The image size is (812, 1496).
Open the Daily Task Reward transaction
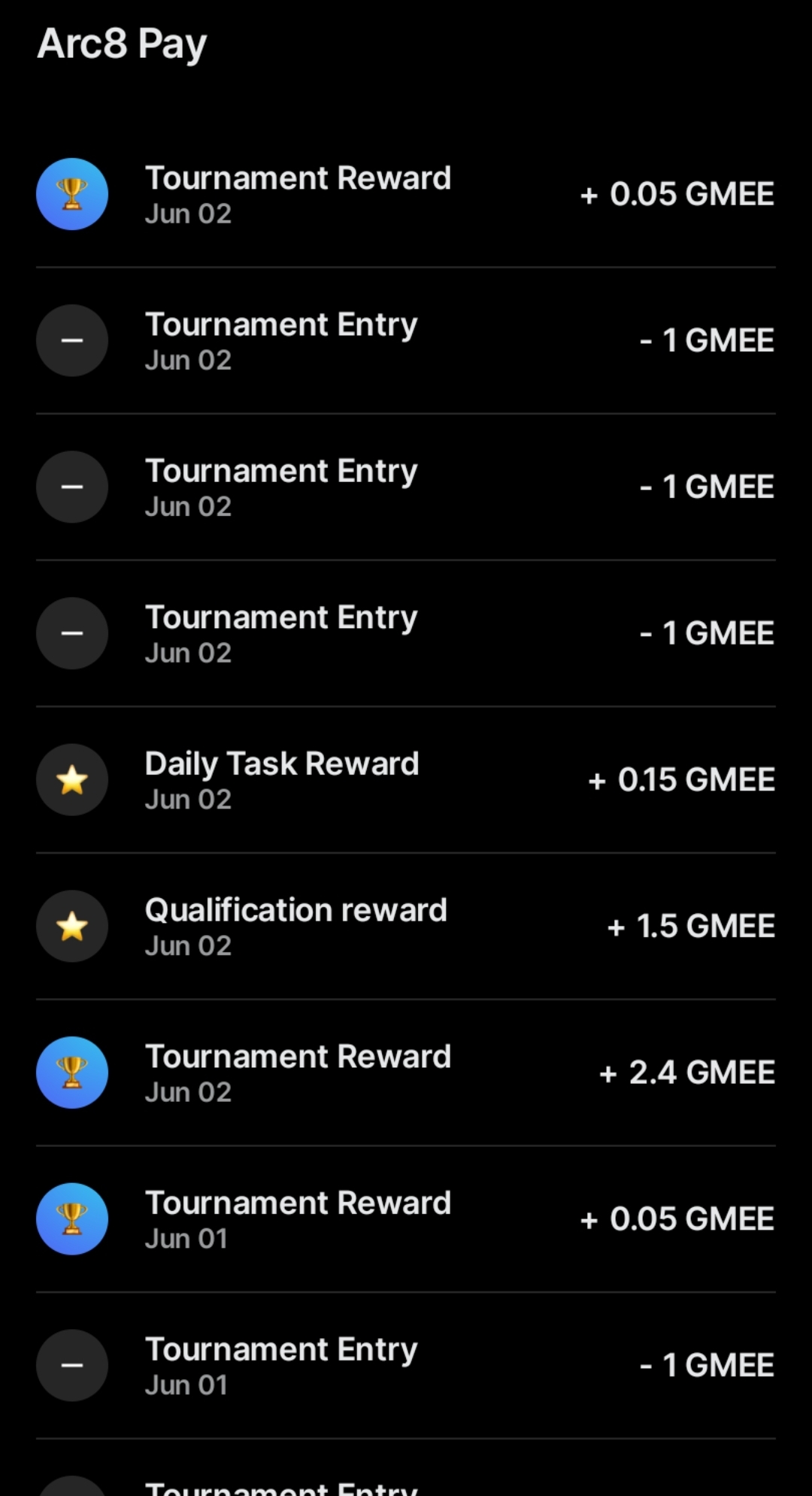tap(406, 780)
